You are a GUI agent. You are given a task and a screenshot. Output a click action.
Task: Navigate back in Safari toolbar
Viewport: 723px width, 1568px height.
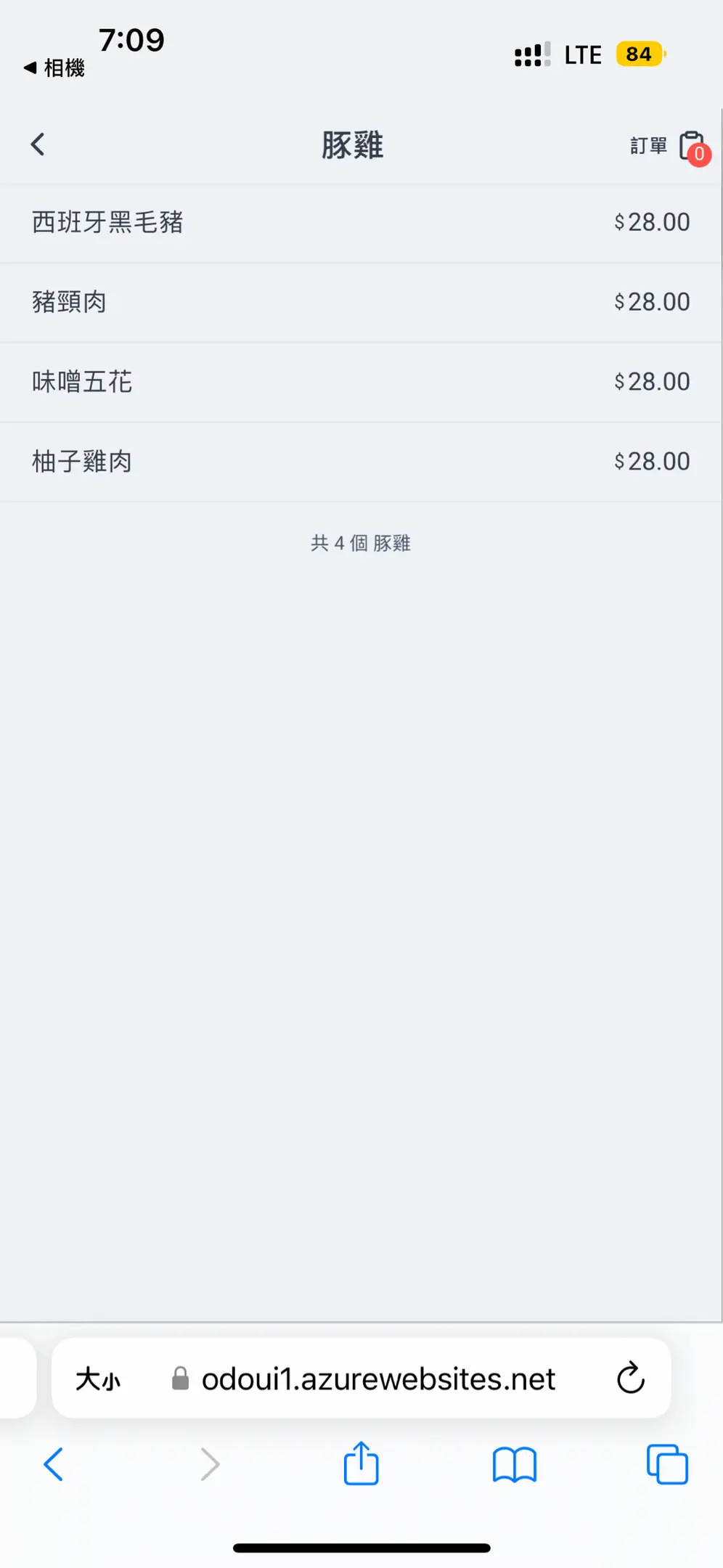(54, 1464)
